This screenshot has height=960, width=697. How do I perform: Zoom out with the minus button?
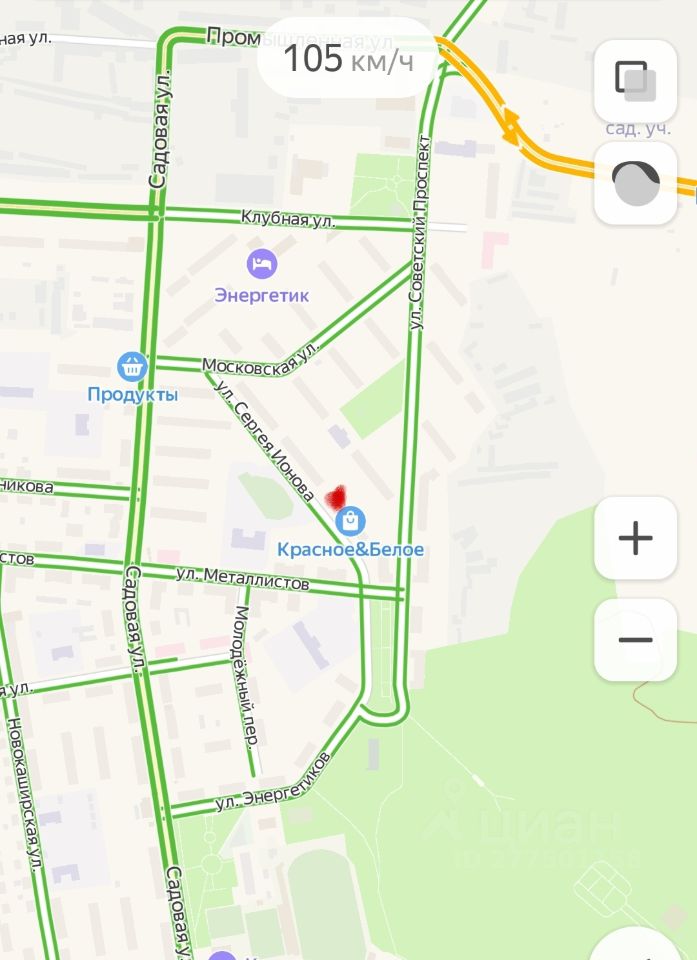pos(635,640)
